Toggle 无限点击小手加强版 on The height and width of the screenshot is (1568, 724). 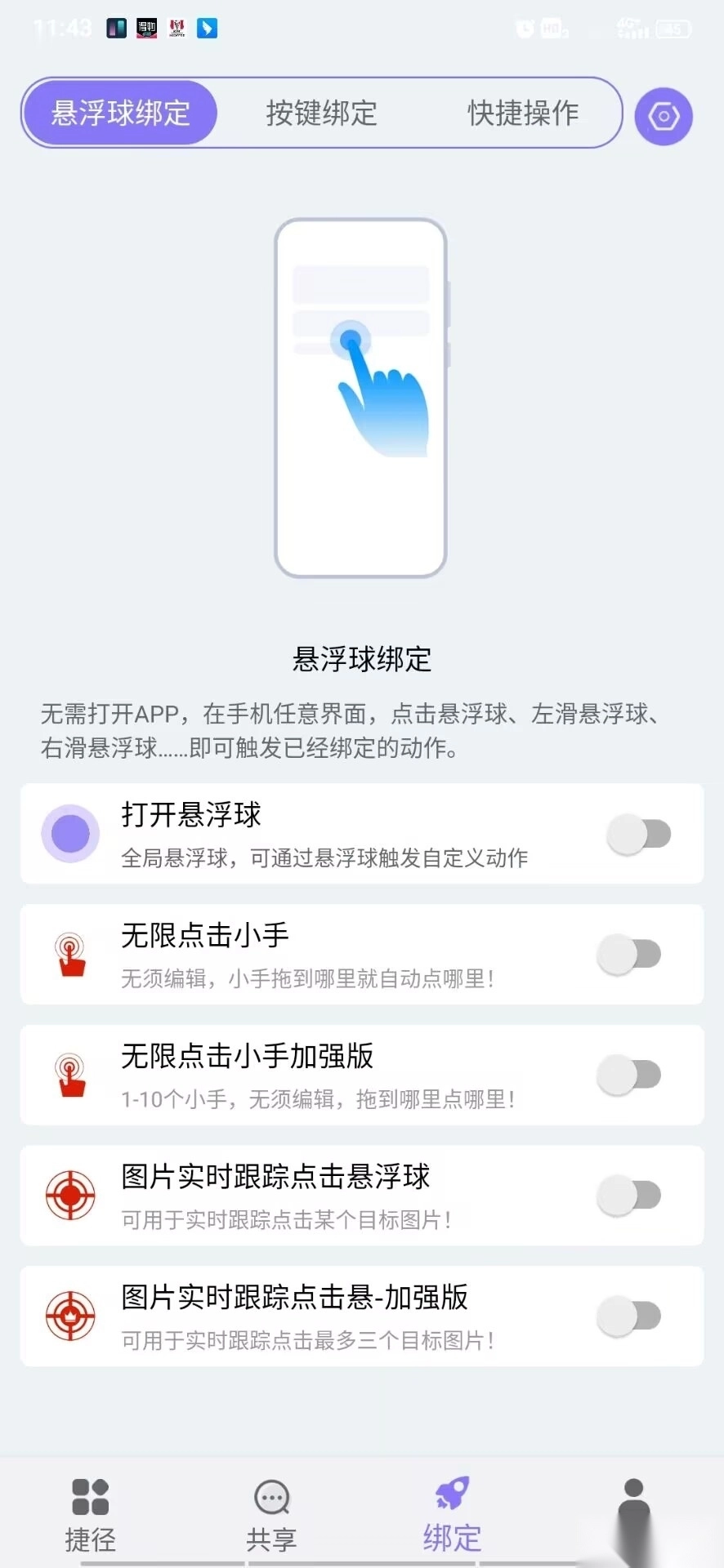point(629,1075)
